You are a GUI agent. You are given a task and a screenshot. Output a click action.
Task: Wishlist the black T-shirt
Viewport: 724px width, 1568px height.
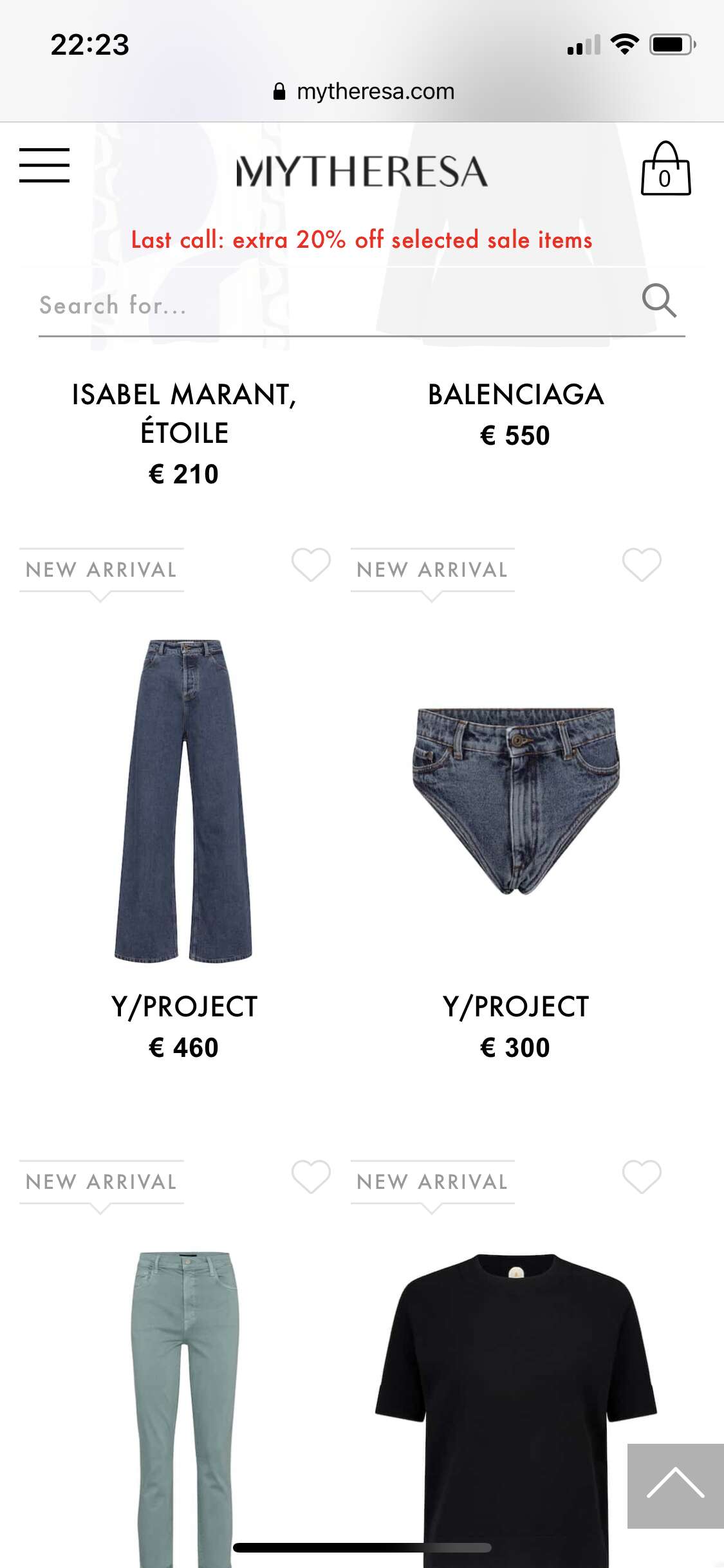(642, 1177)
